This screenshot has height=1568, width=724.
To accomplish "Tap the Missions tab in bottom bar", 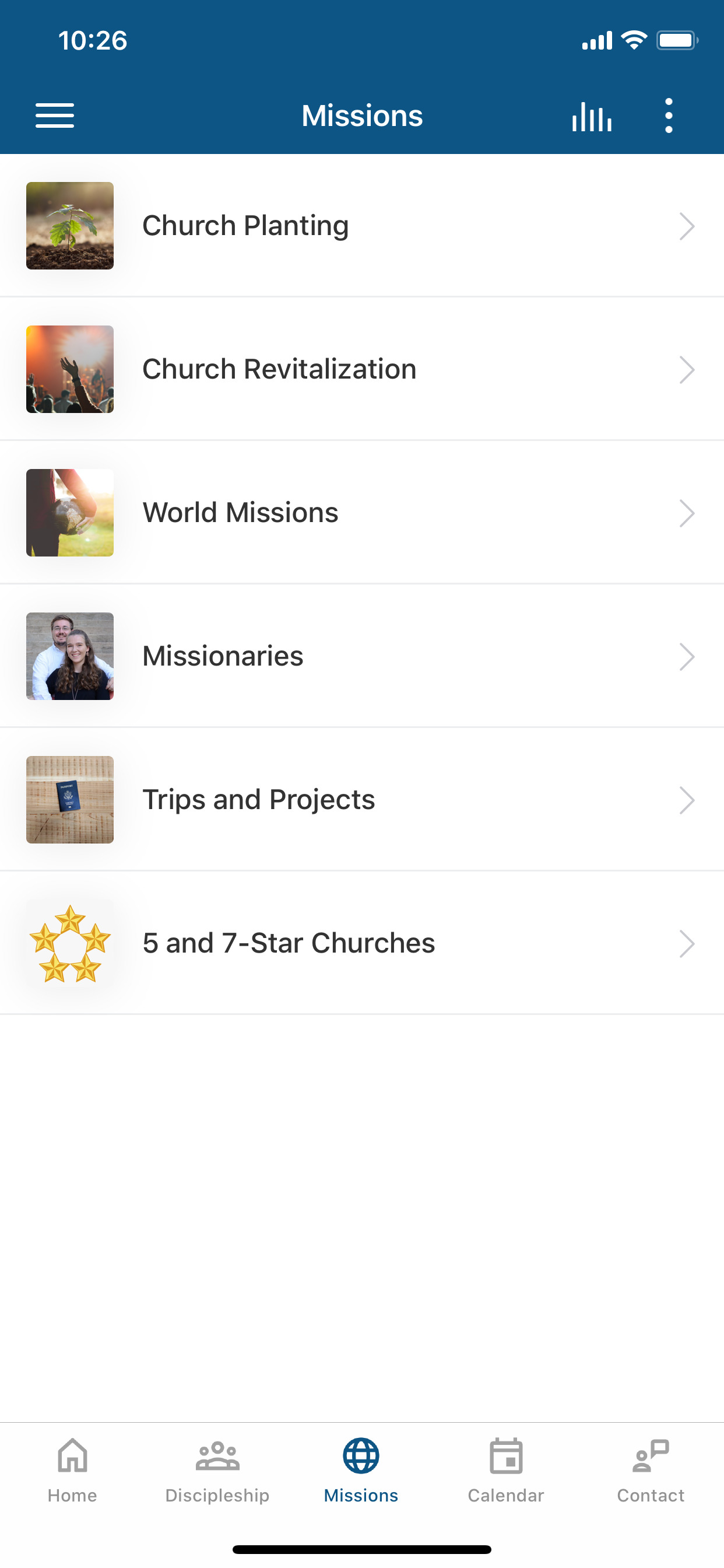I will click(361, 1471).
